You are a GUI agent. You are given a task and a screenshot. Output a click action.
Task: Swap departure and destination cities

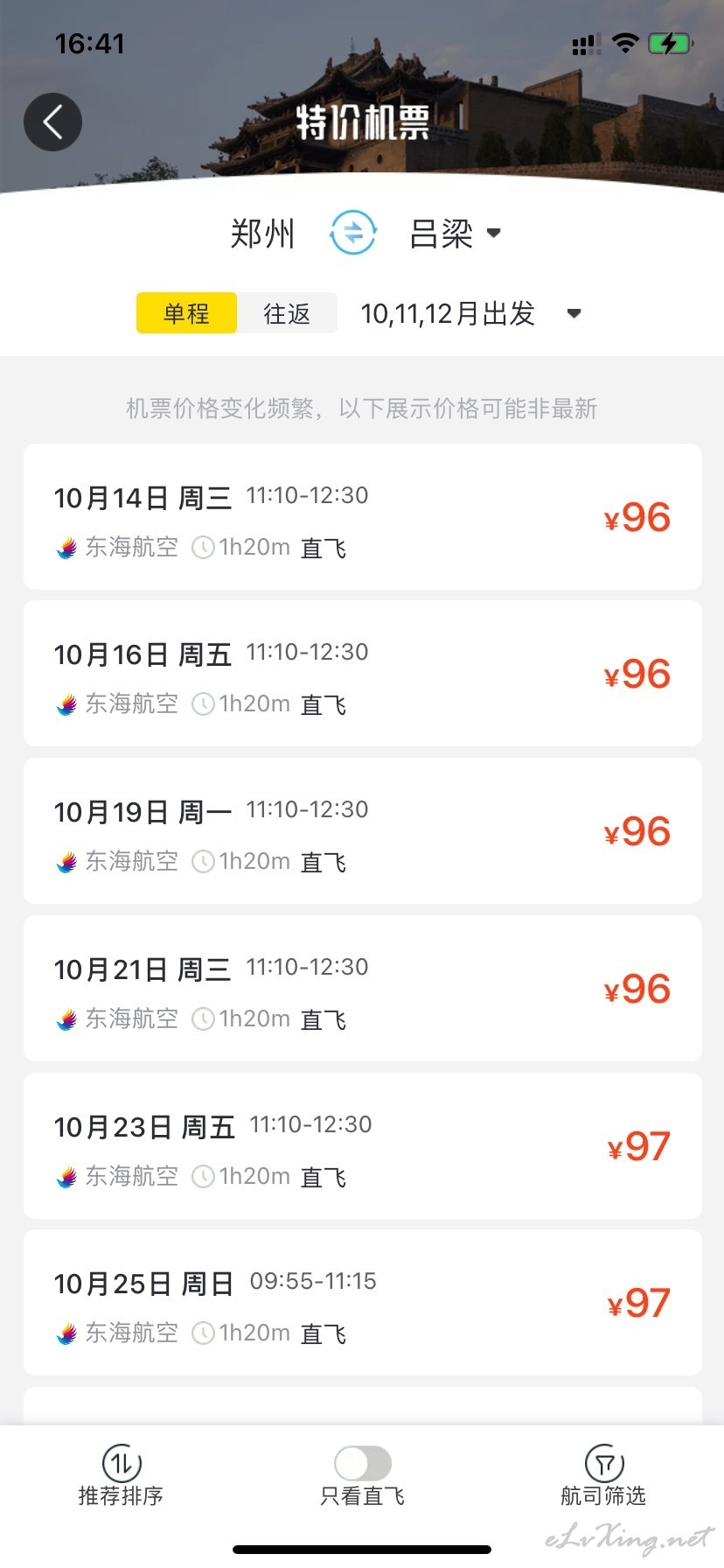pos(353,233)
